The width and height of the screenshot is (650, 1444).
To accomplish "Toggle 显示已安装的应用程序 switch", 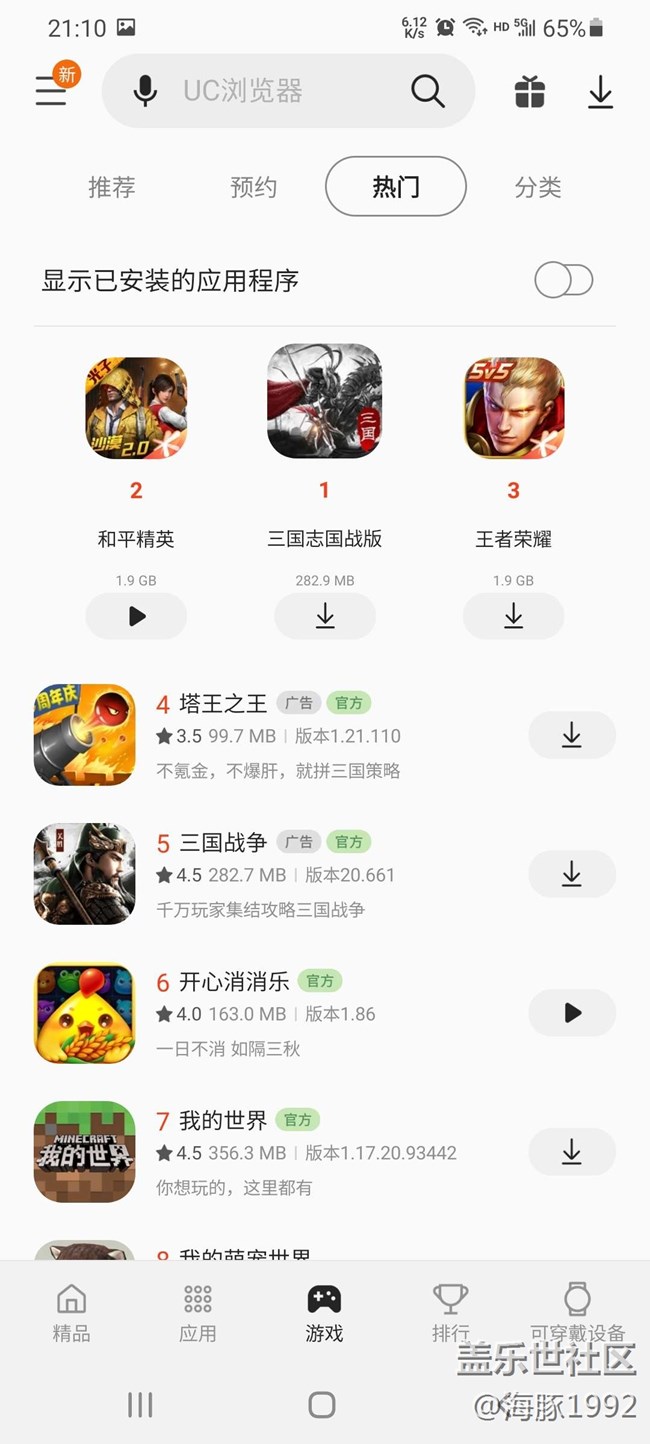I will coord(564,281).
